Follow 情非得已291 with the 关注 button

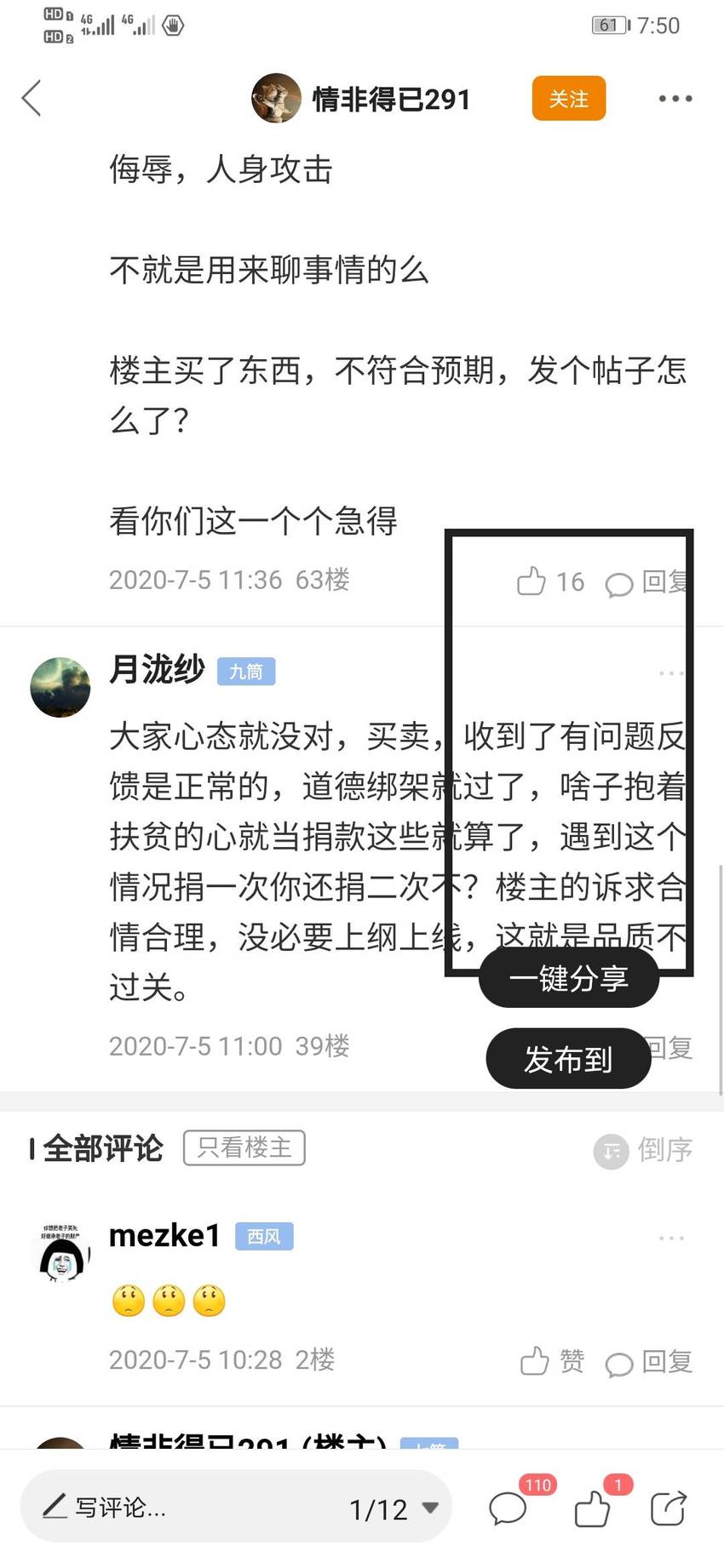[568, 98]
